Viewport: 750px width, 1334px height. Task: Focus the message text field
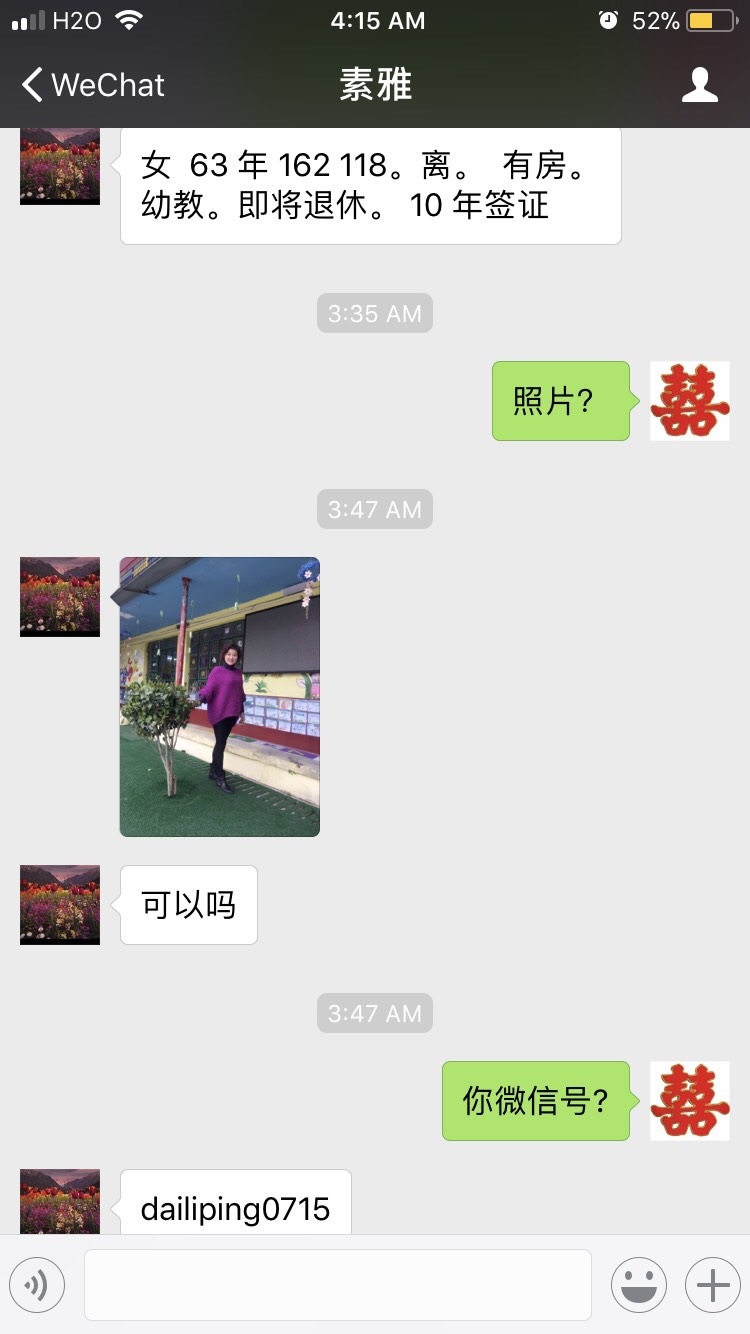[x=337, y=1285]
